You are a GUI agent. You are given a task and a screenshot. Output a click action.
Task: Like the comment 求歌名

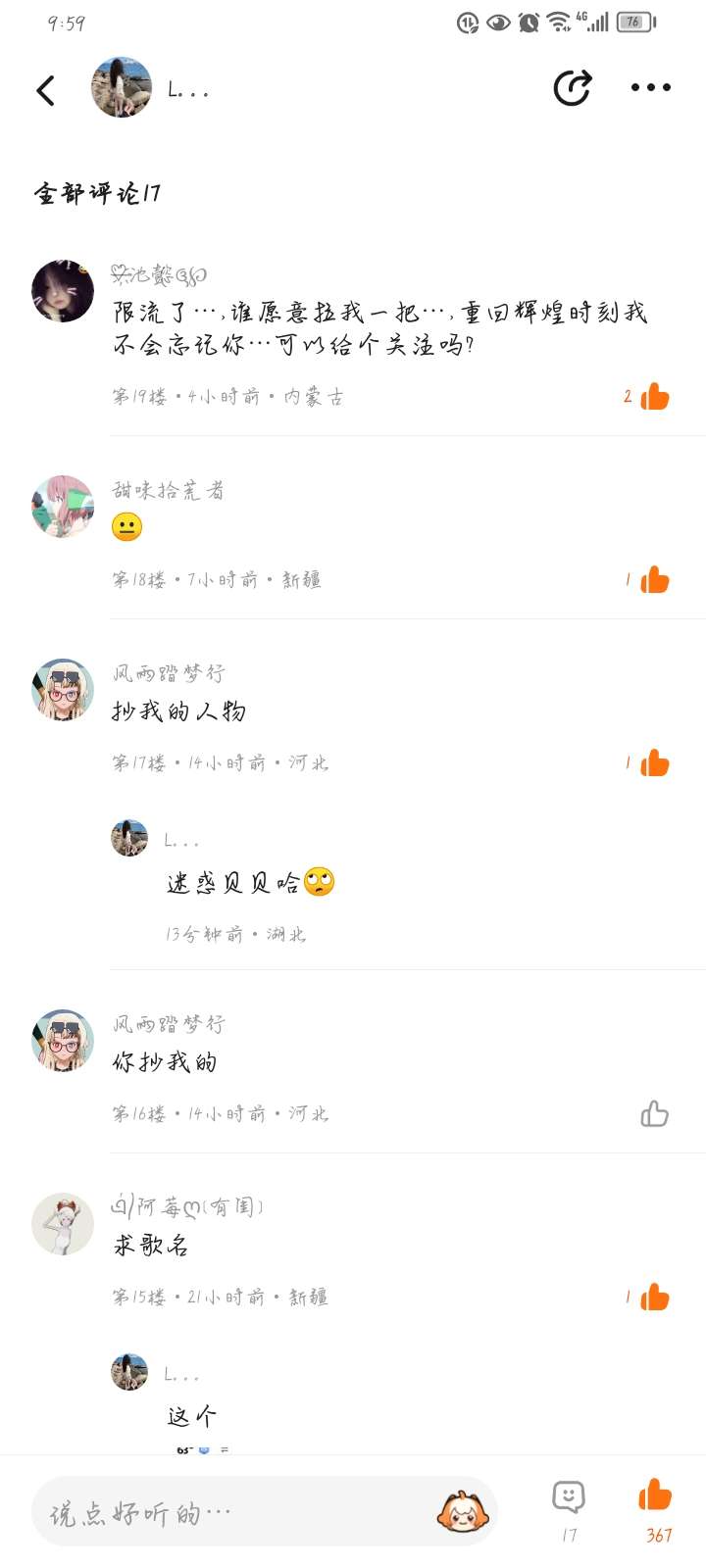point(654,1298)
